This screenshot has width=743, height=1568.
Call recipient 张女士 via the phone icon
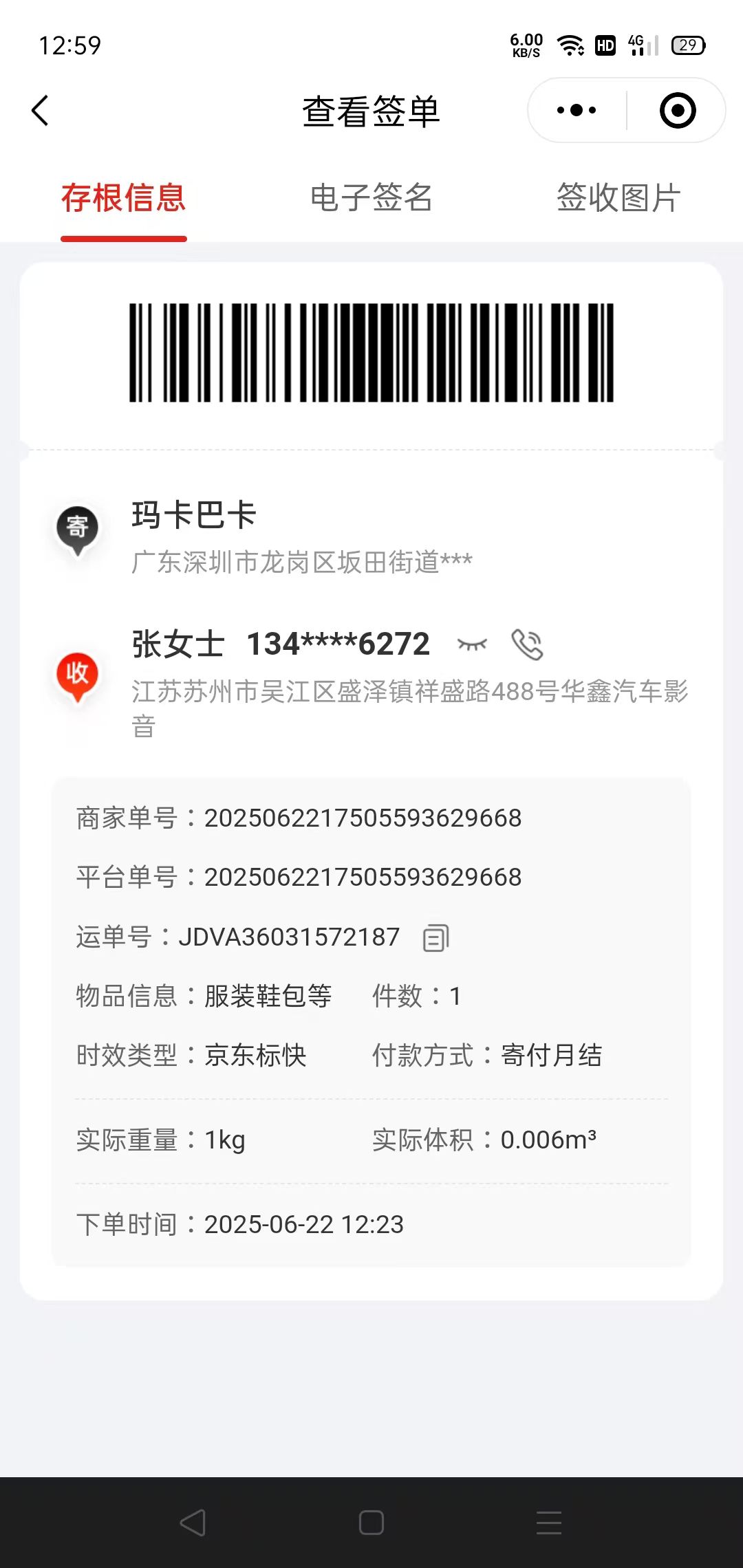528,644
